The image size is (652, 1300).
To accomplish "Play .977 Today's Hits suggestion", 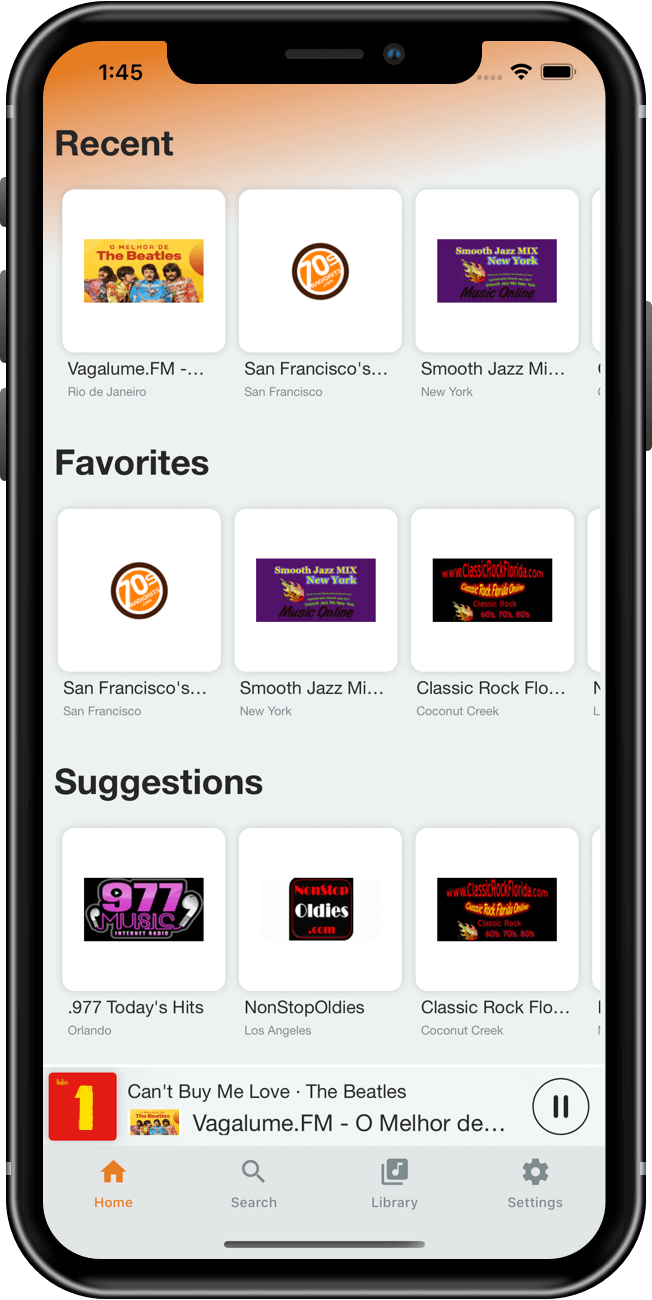I will tap(144, 909).
